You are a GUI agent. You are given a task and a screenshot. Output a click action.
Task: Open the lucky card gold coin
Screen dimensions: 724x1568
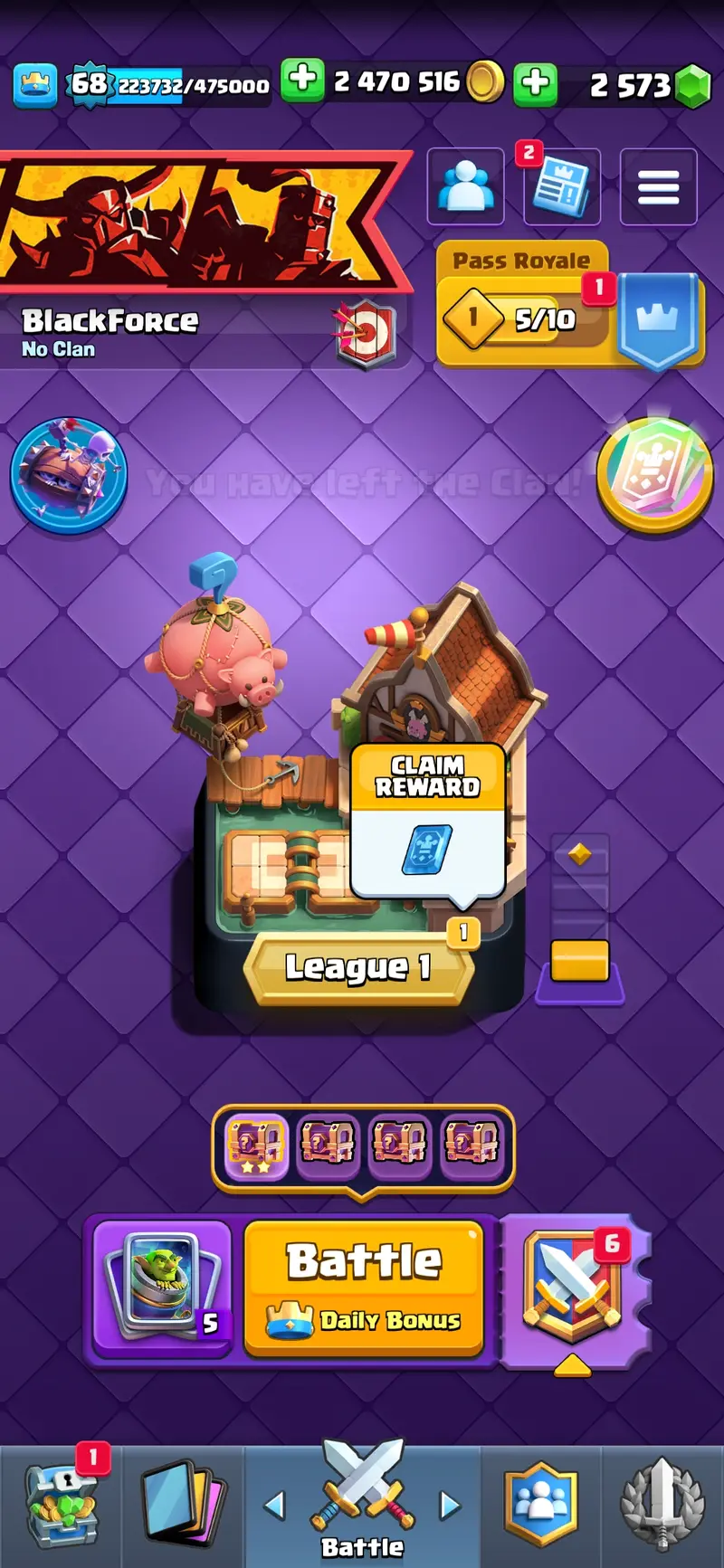tap(655, 473)
